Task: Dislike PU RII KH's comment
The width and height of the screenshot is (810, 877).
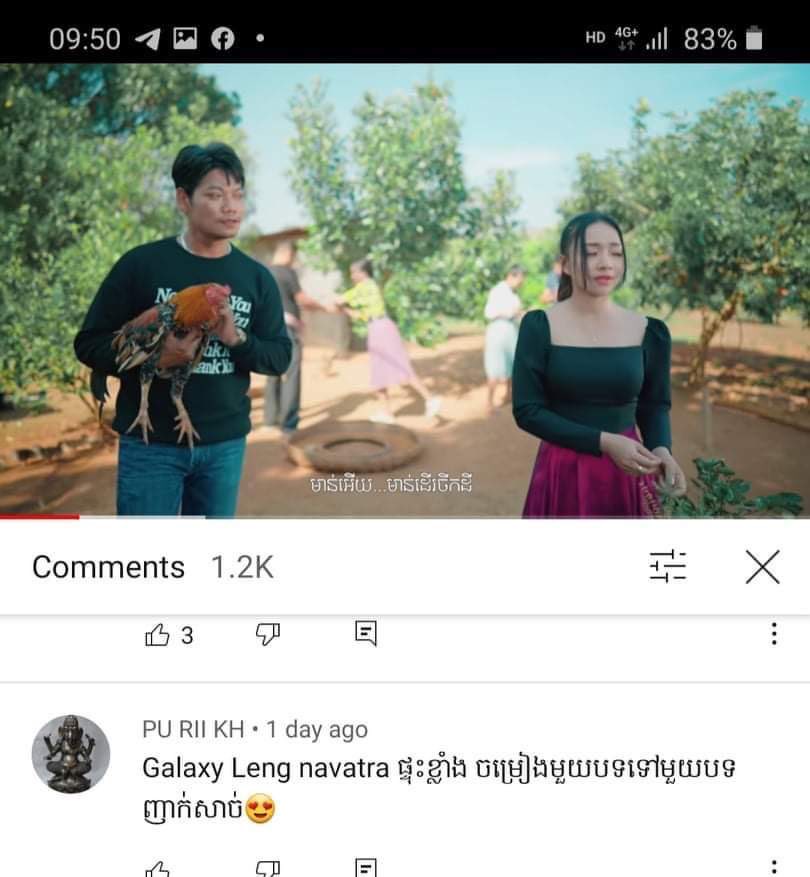Action: pyautogui.click(x=268, y=869)
